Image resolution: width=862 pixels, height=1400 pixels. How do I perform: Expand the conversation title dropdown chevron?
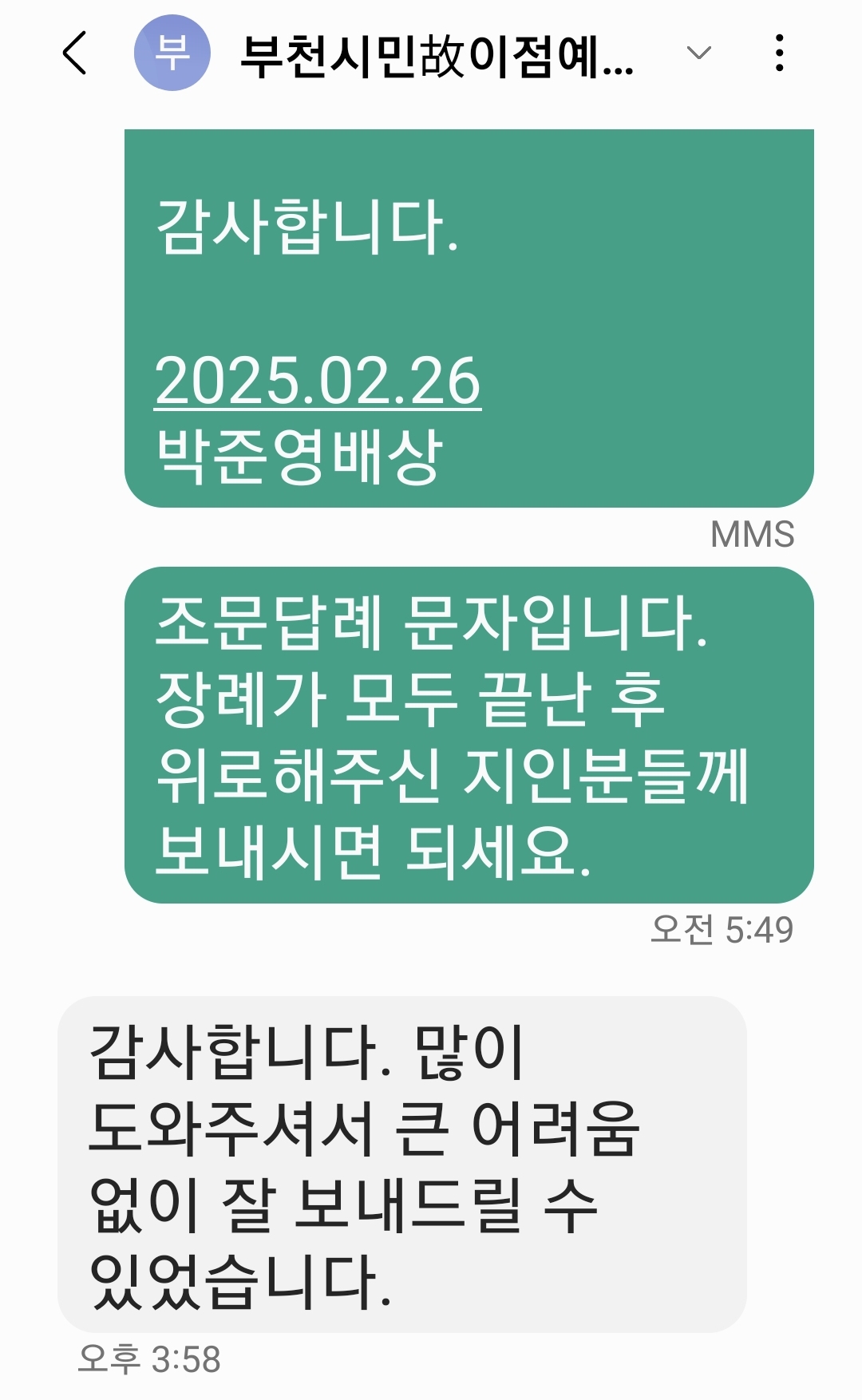coord(699,53)
